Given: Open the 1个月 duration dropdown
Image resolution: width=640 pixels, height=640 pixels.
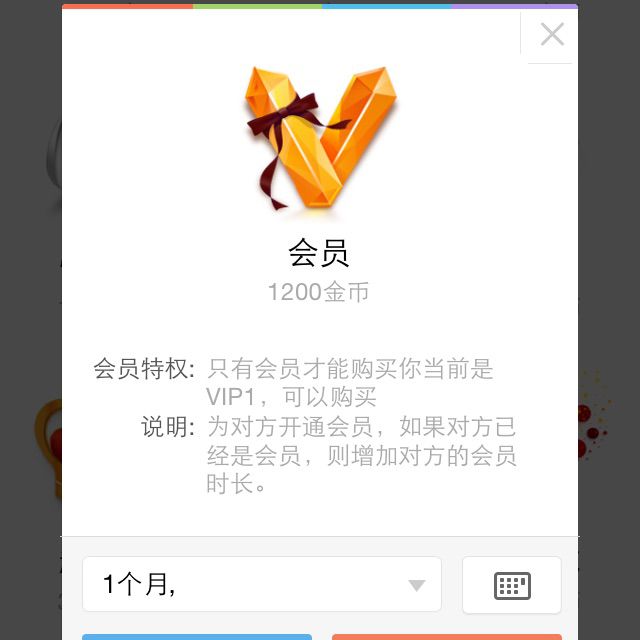Looking at the screenshot, I should [x=262, y=584].
